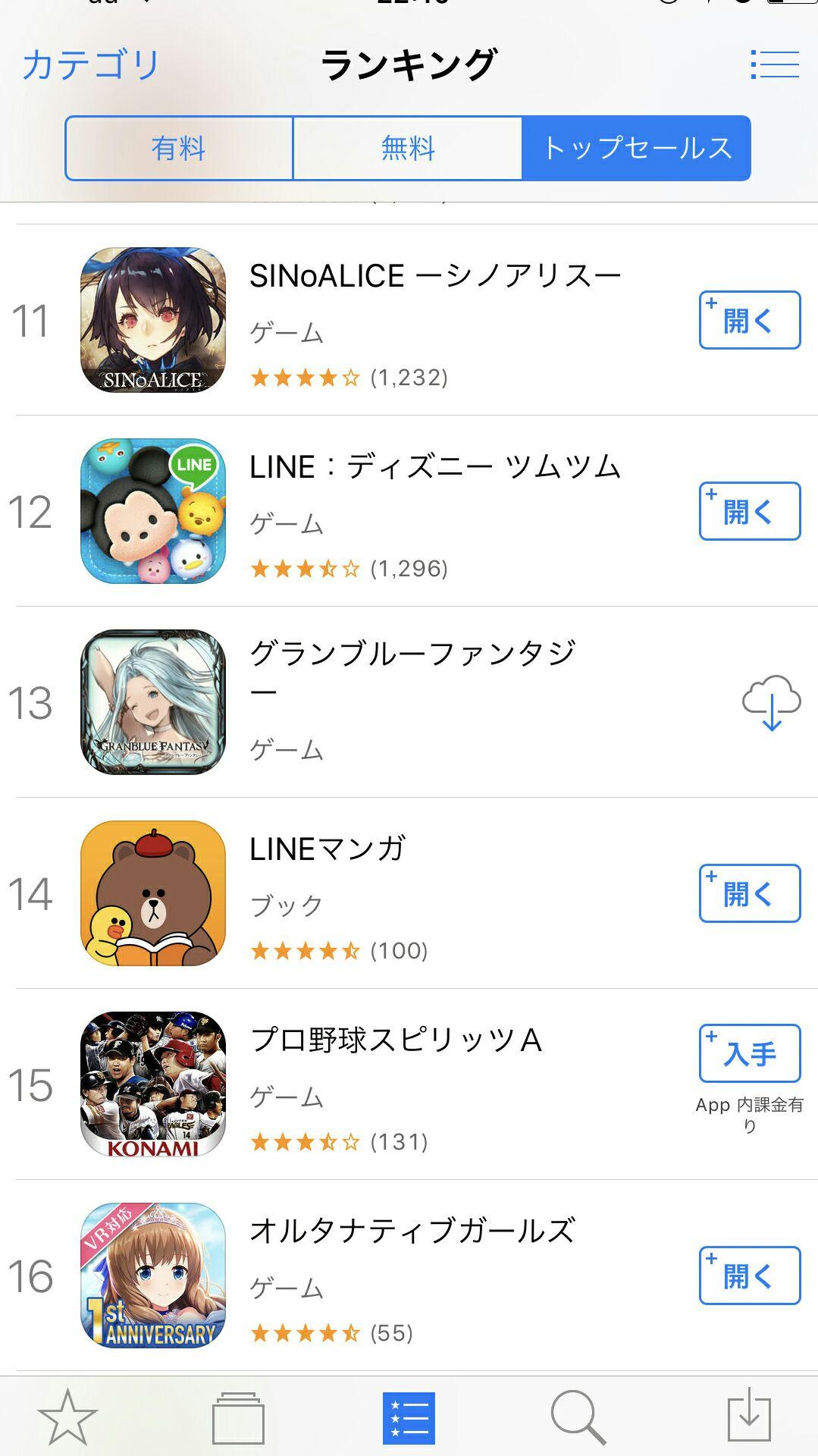The image size is (818, 1456).
Task: Go to the Categories tab in the bottom bar
Action: point(238,1417)
